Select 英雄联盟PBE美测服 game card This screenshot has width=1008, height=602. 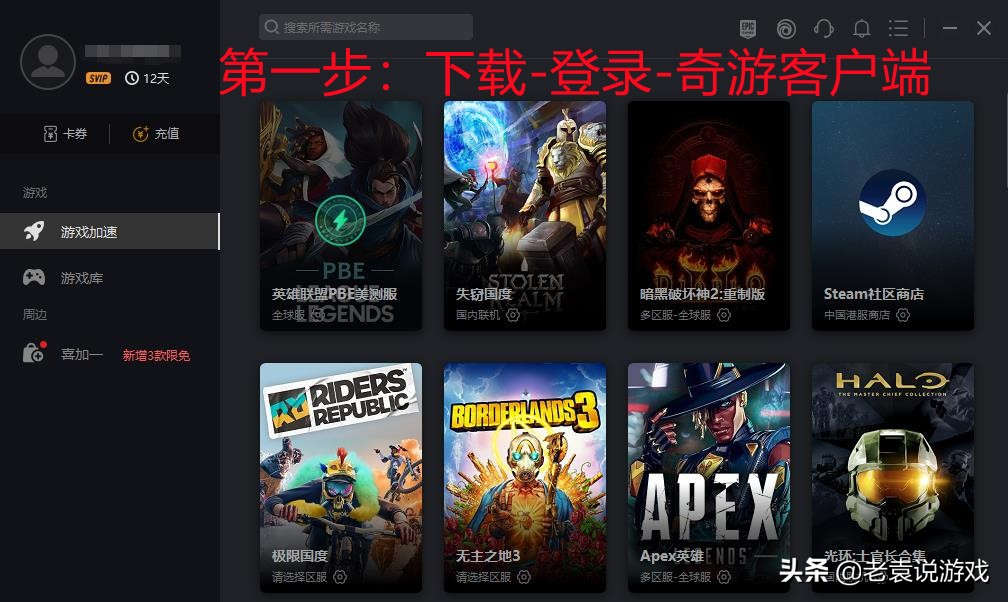(x=340, y=215)
